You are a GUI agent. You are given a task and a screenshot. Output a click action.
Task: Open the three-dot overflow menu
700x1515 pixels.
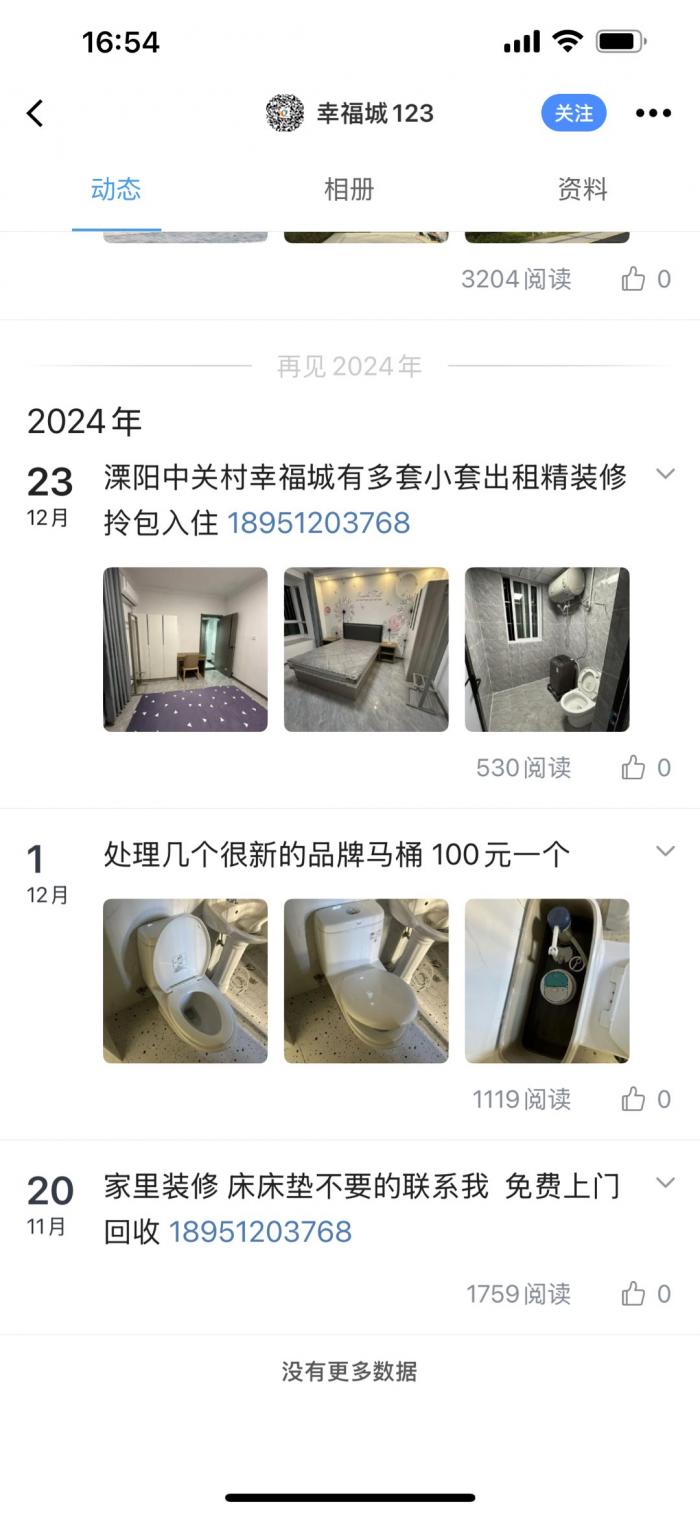653,113
